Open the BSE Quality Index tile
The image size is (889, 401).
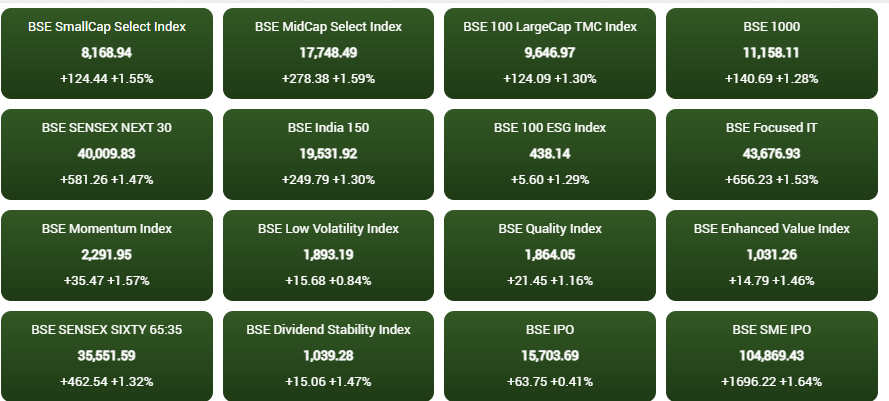(549, 255)
